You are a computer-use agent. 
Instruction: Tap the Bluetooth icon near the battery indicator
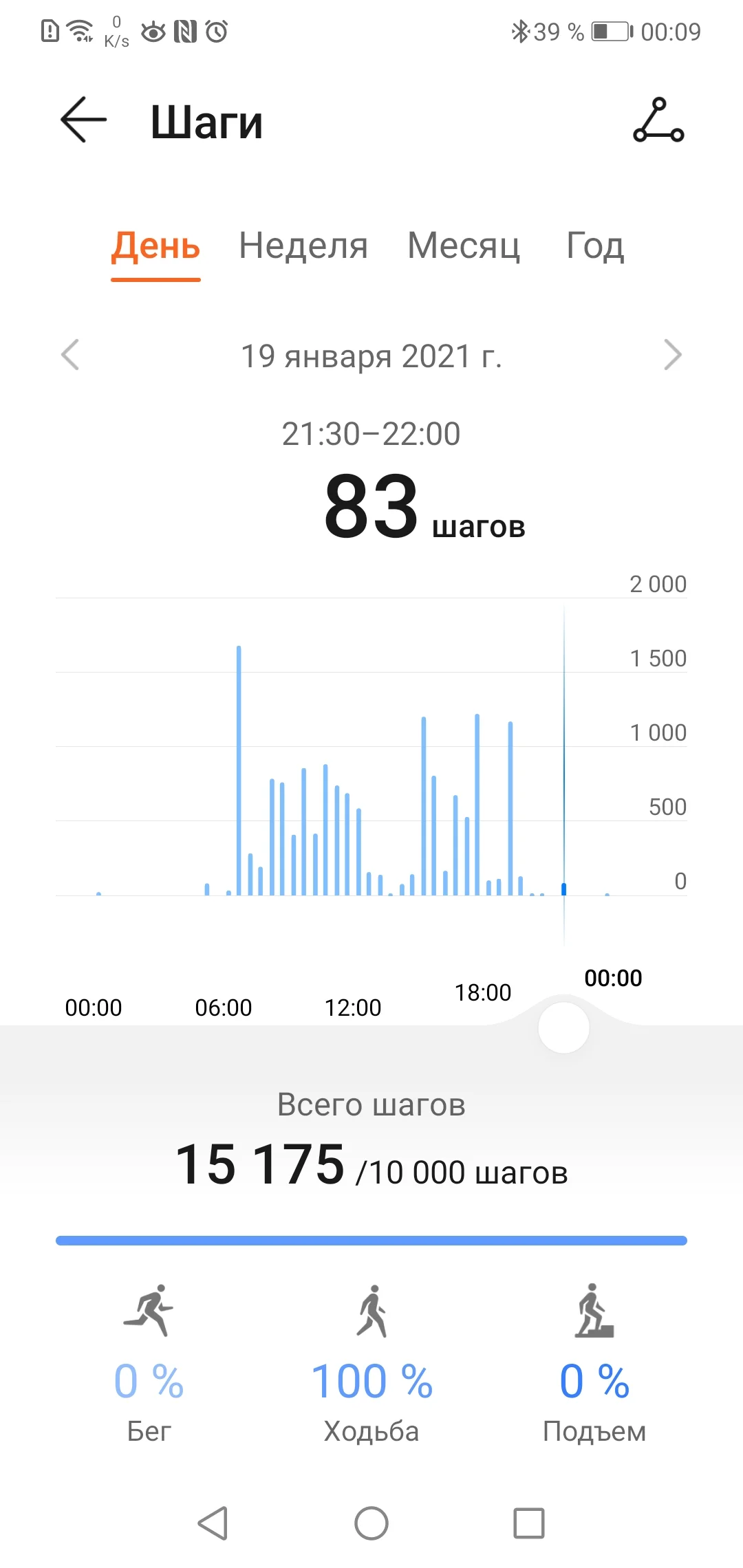coord(521,31)
